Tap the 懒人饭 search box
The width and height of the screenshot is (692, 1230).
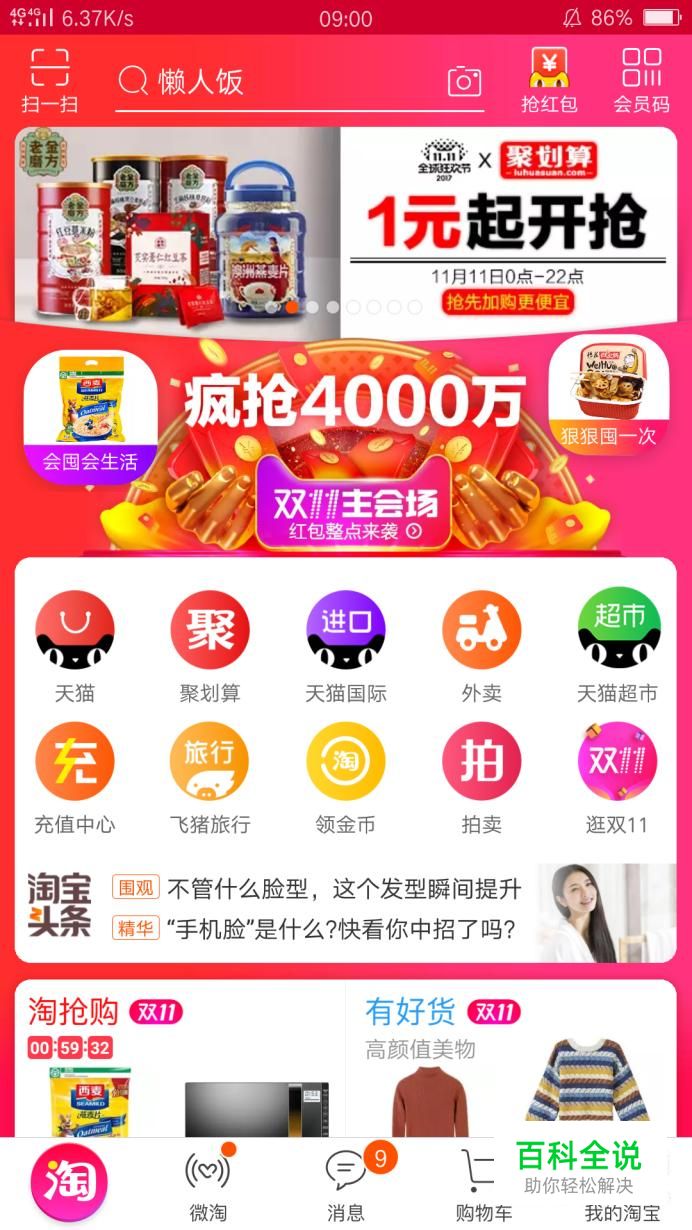point(280,81)
